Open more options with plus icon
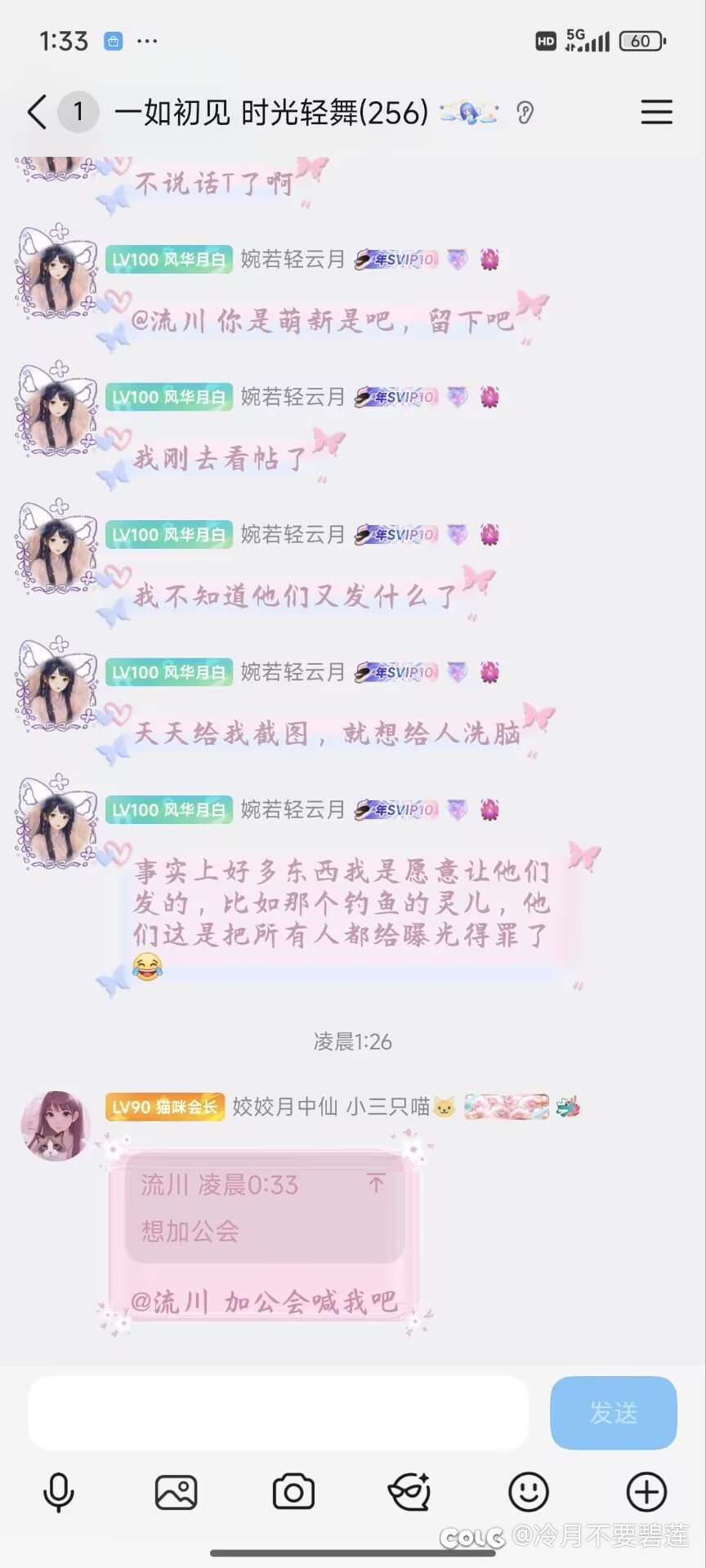The width and height of the screenshot is (706, 1568). [646, 1492]
